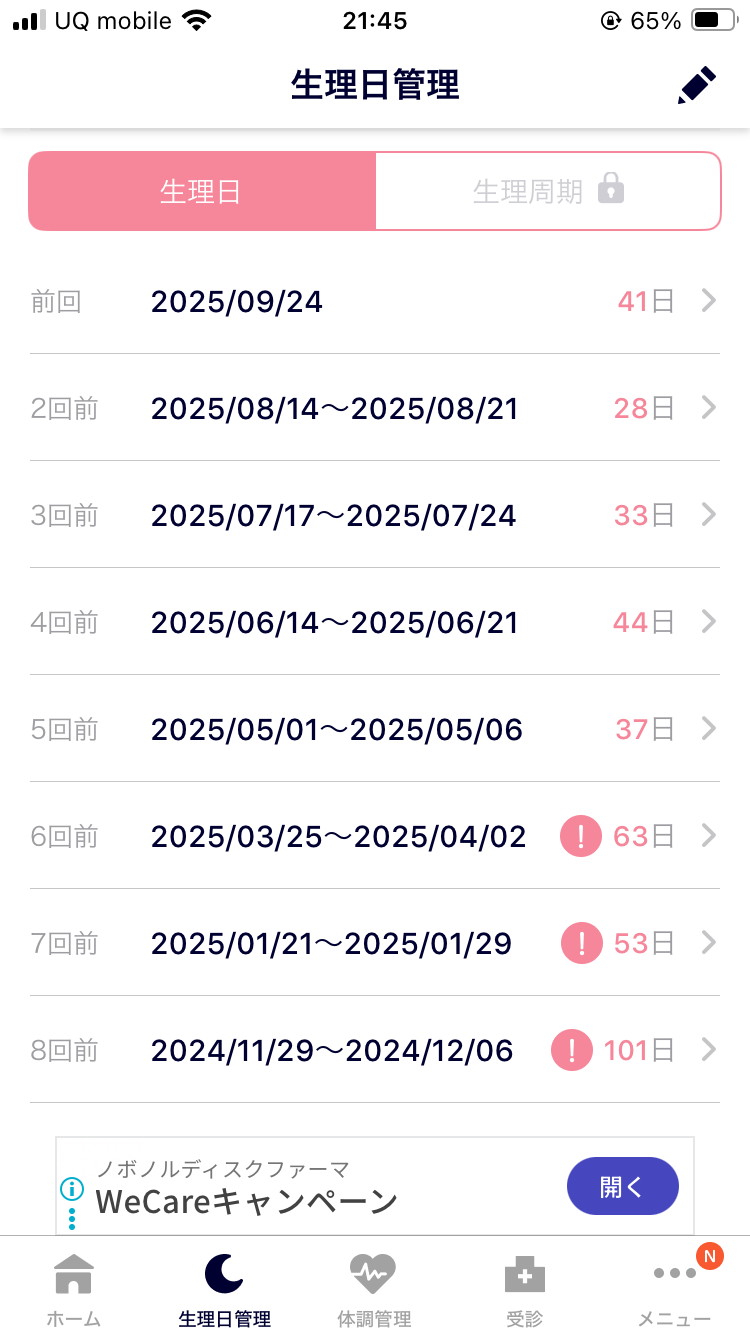750x1334 pixels.
Task: Open the 8回前 record with 101日
Action: [x=375, y=1049]
